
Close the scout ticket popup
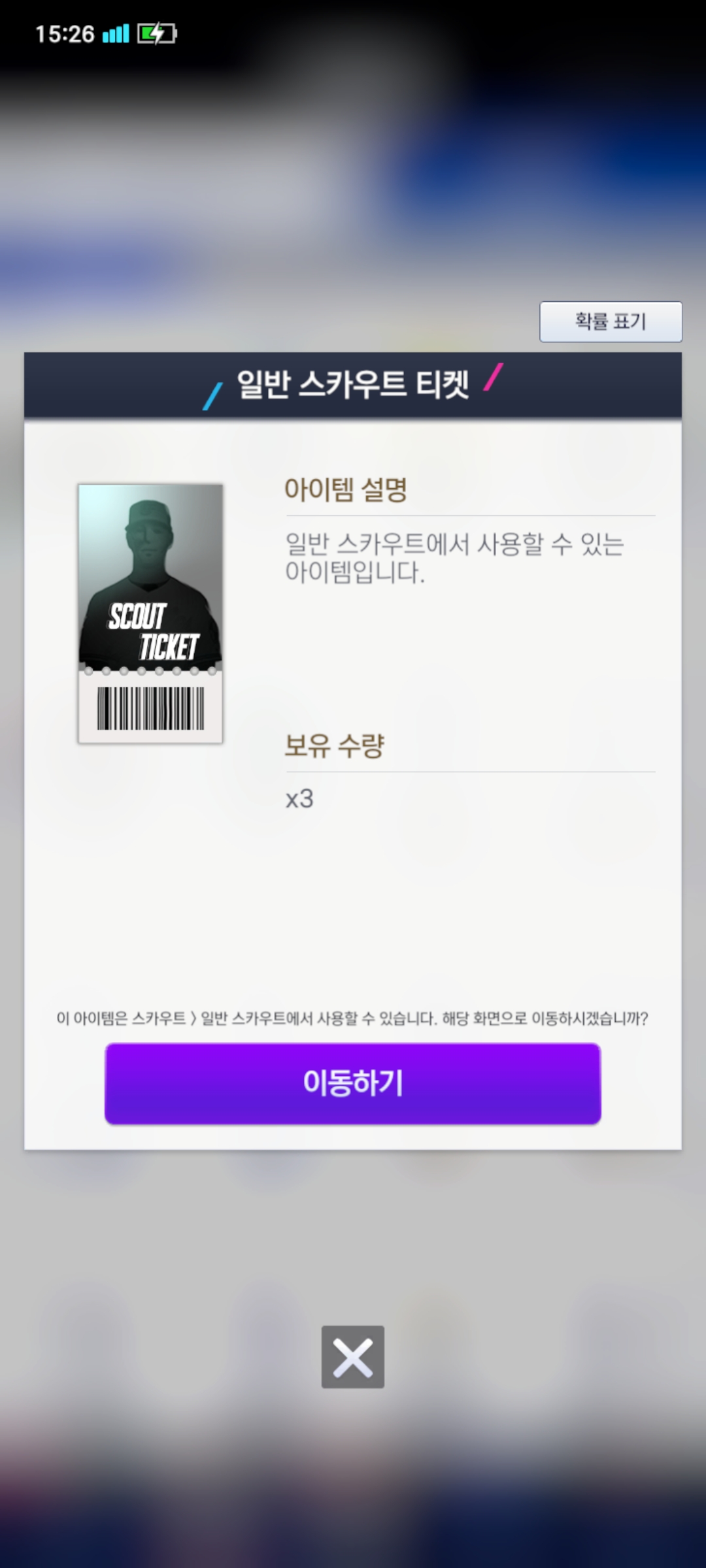353,1357
